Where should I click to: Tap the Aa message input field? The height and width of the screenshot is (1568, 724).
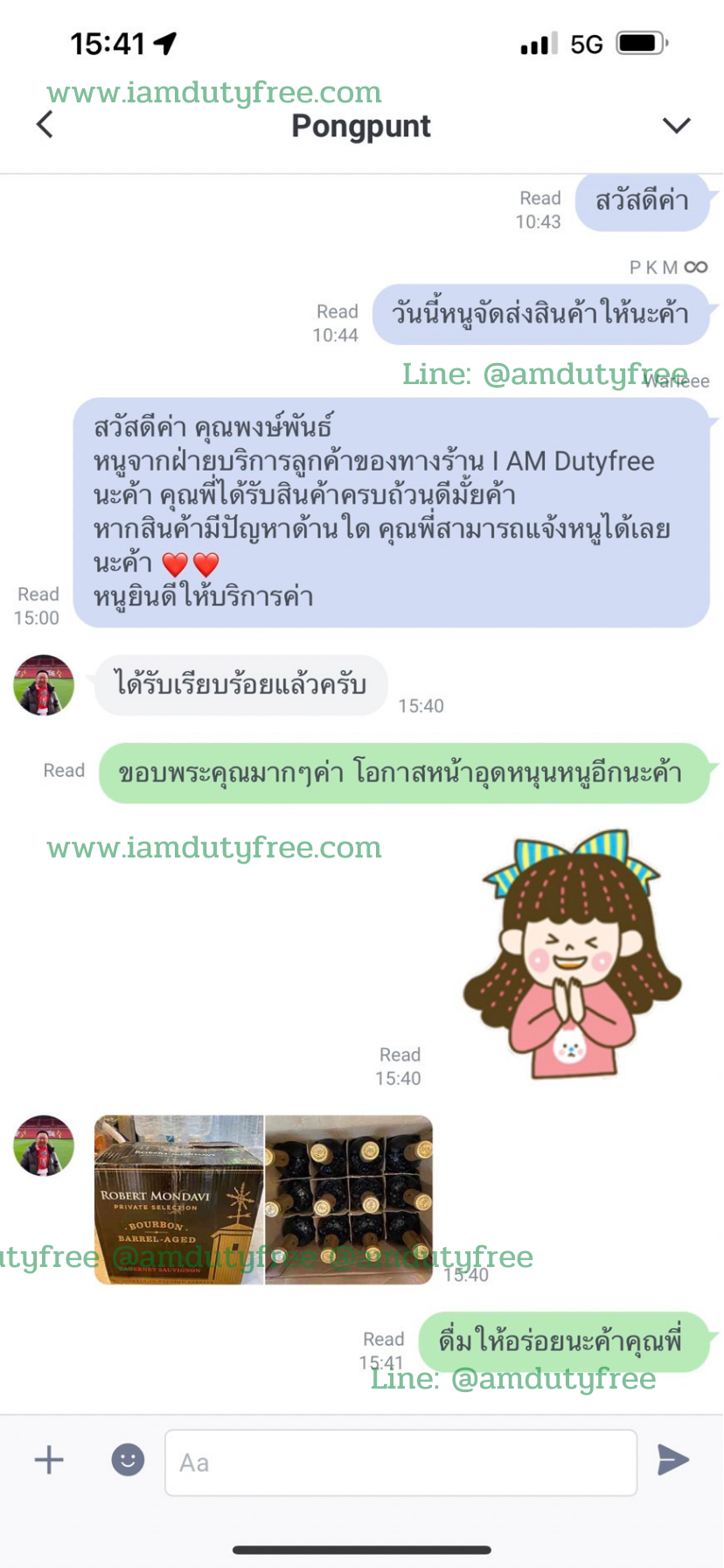pyautogui.click(x=400, y=1462)
